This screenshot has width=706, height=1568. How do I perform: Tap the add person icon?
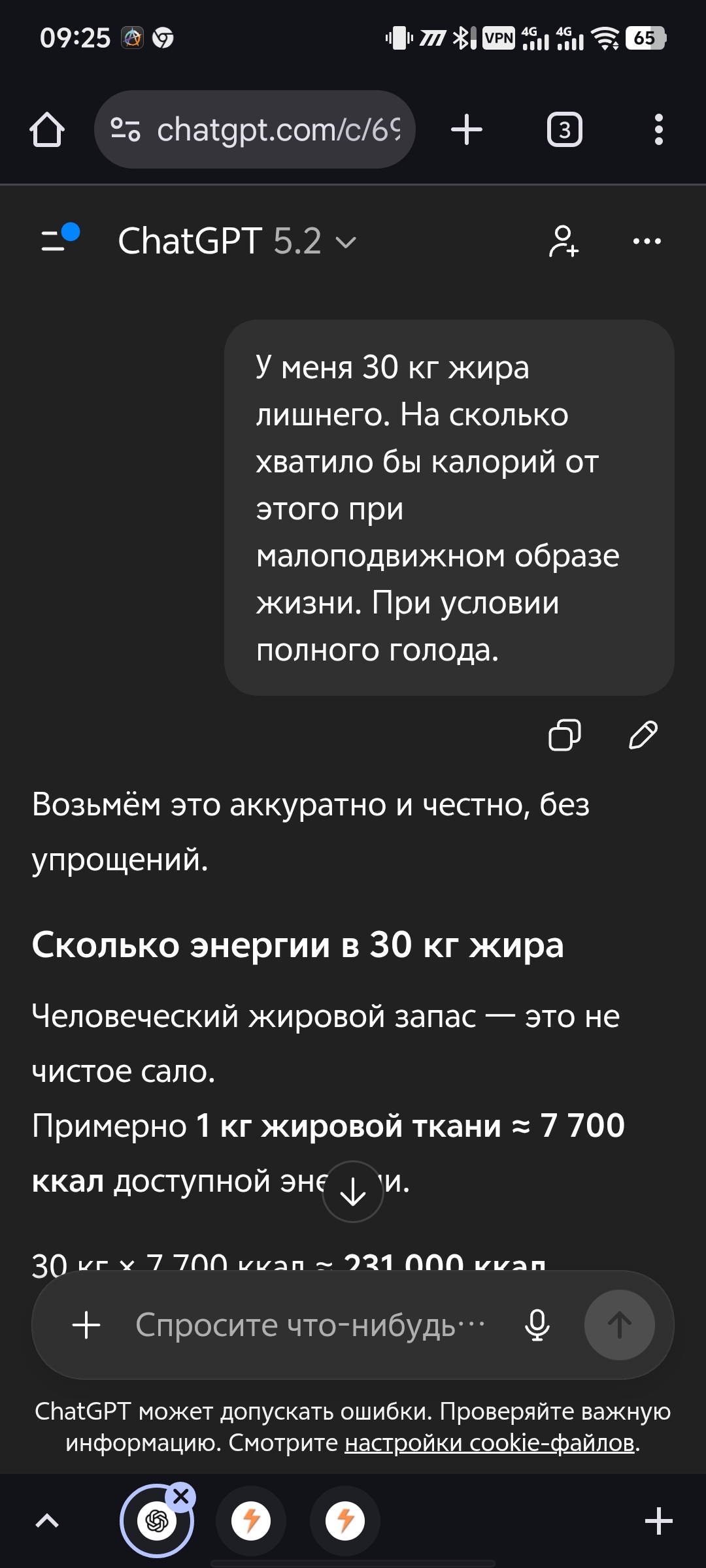click(x=563, y=241)
